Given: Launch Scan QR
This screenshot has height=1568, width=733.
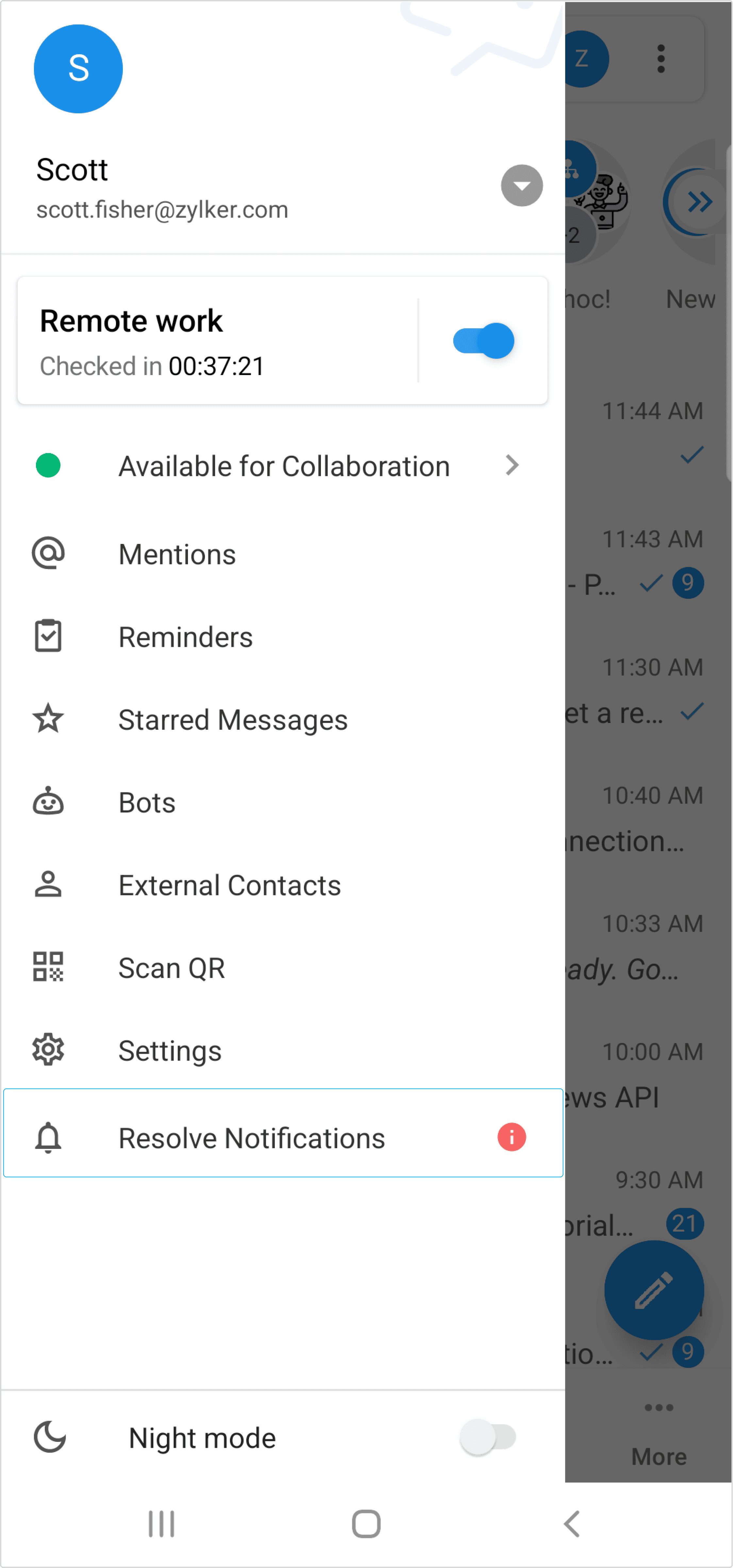Looking at the screenshot, I should (x=282, y=969).
